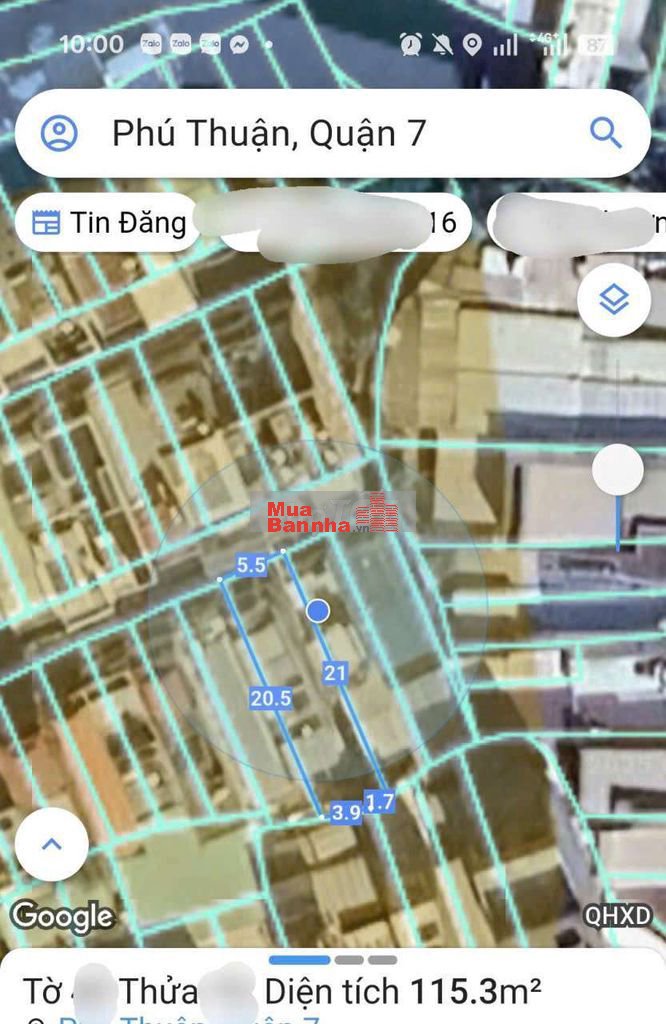Tap the Phú Thuận, Quận 7 search field
This screenshot has height=1024, width=666.
tap(300, 133)
